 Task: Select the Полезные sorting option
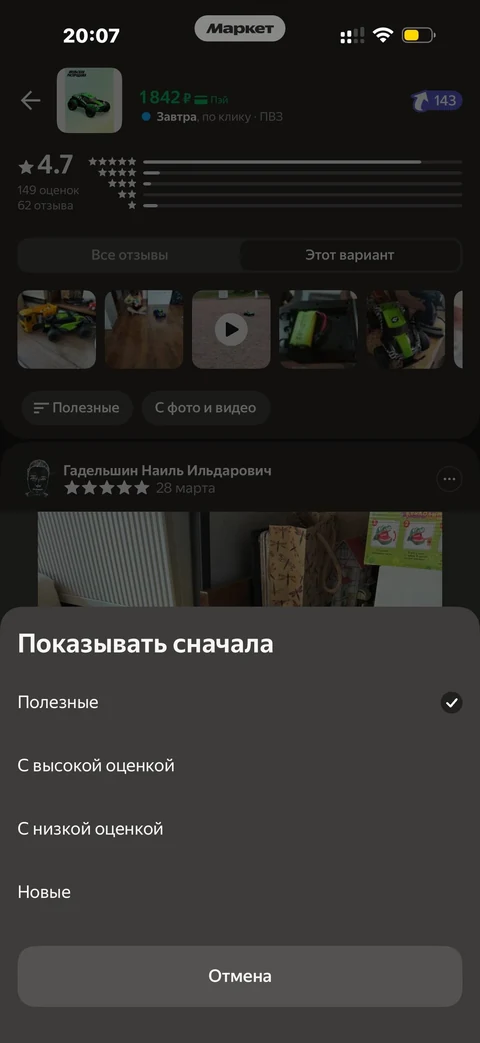tap(239, 702)
